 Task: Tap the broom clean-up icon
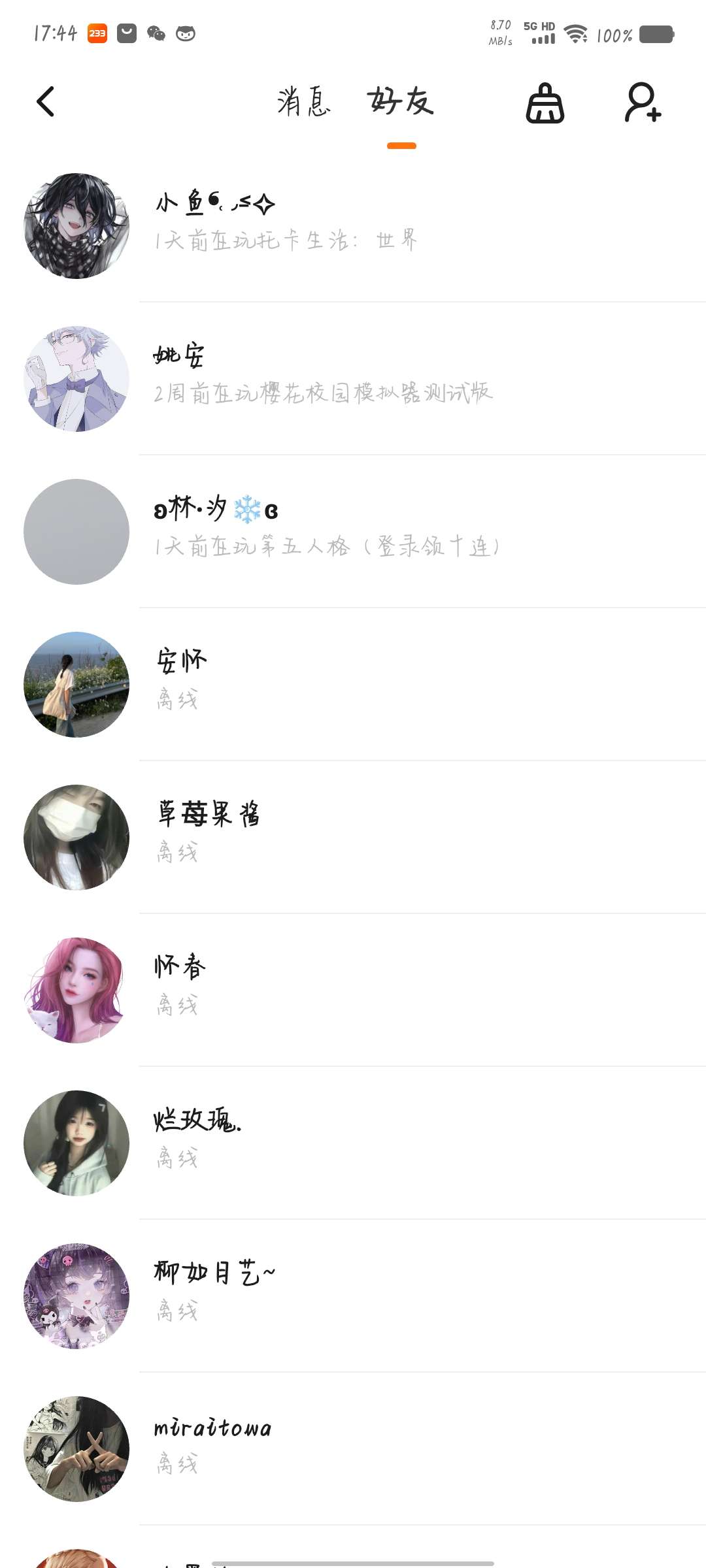click(x=545, y=103)
